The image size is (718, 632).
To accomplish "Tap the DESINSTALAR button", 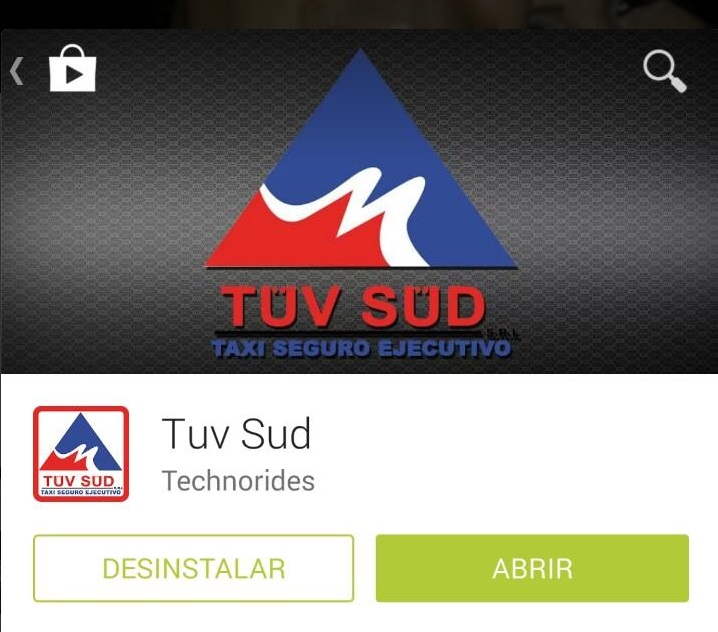I will tap(193, 568).
